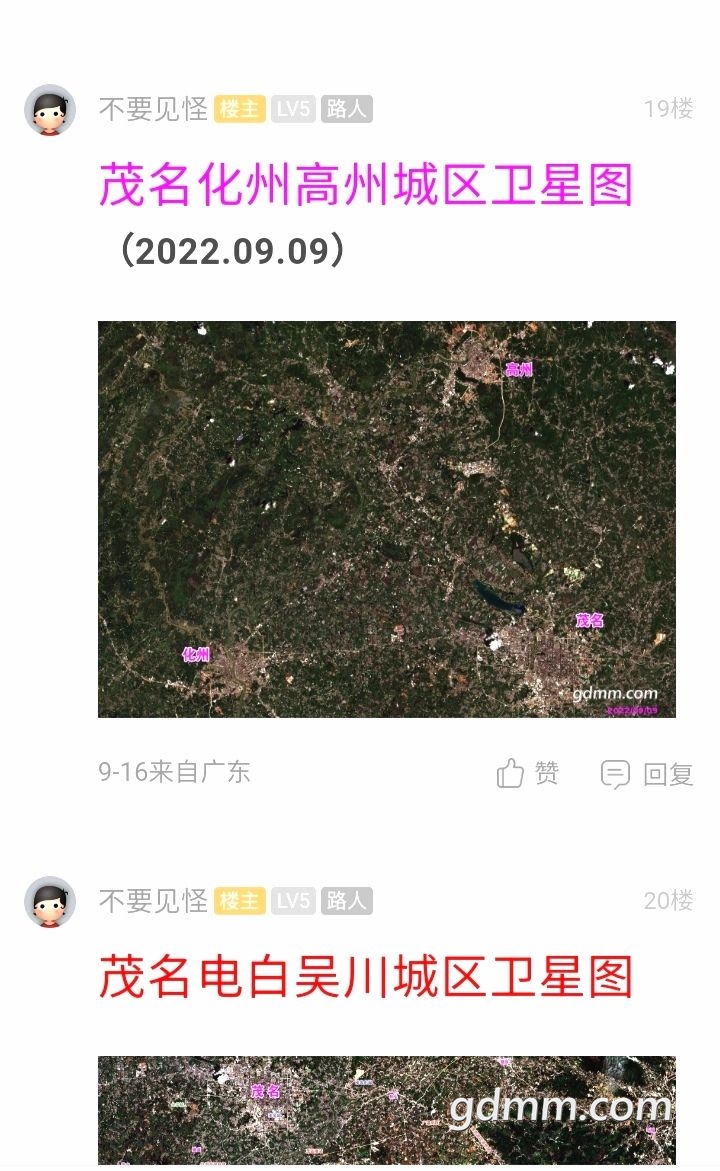
Task: Tap avatar on the 20楼 post
Action: [50, 901]
